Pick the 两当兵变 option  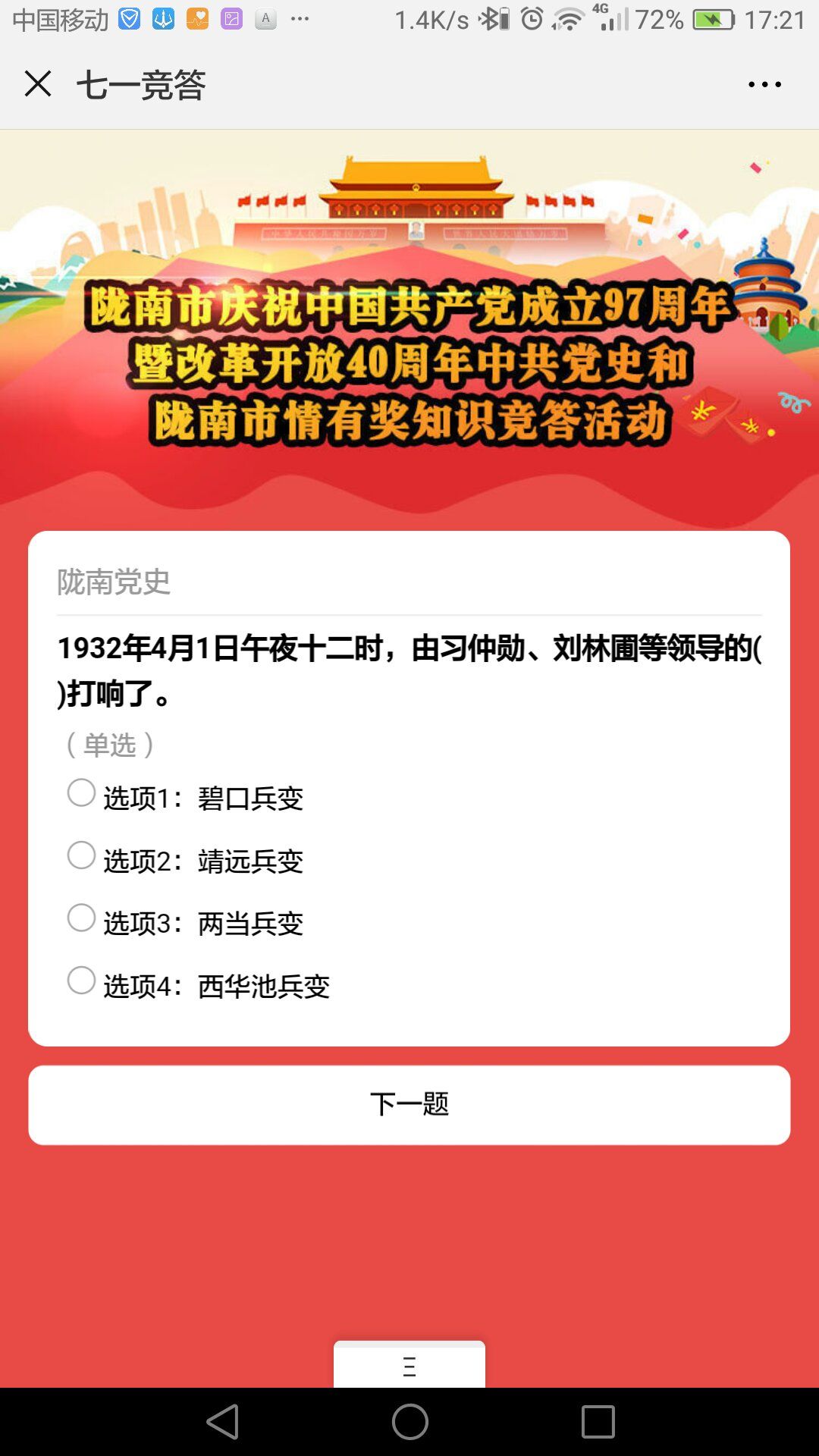[x=81, y=918]
